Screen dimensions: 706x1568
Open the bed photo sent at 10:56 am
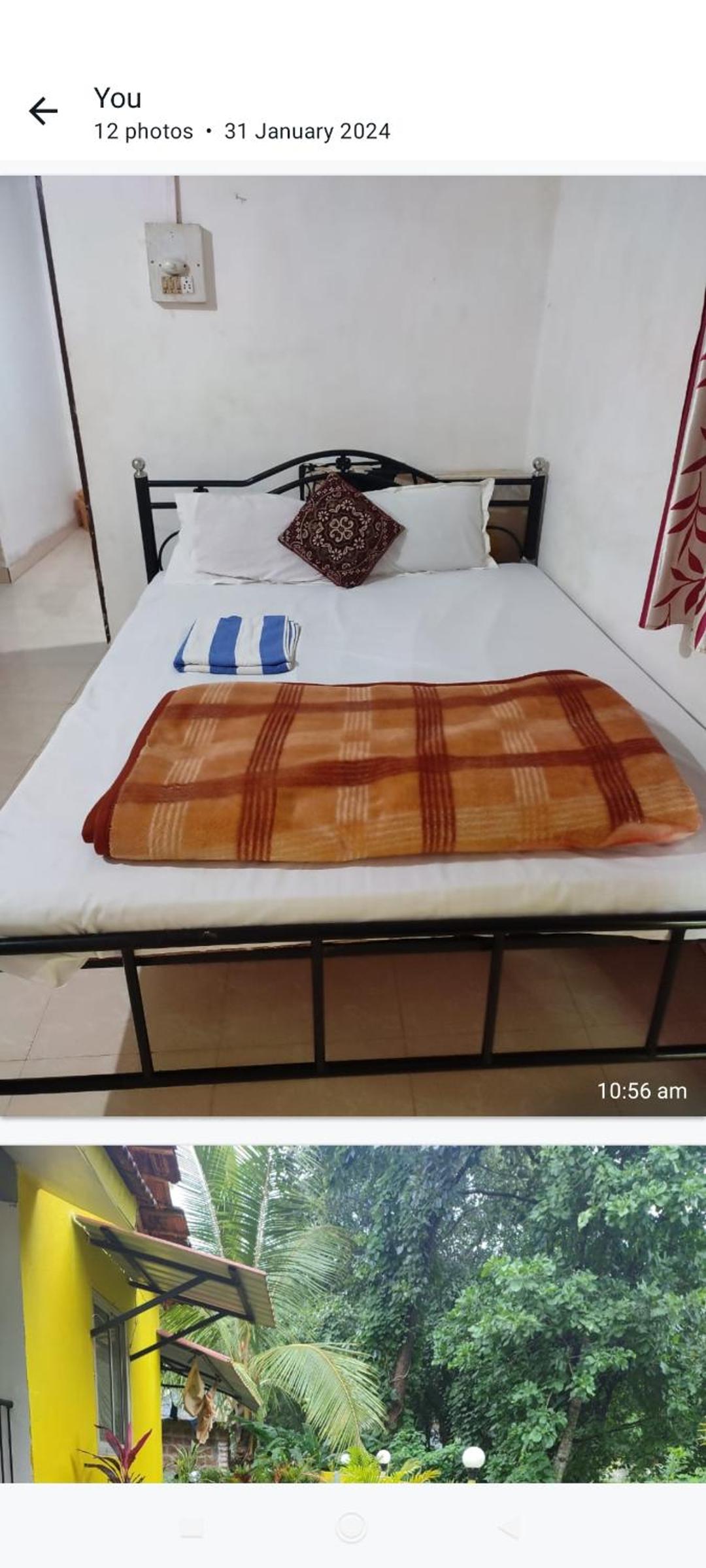[353, 645]
